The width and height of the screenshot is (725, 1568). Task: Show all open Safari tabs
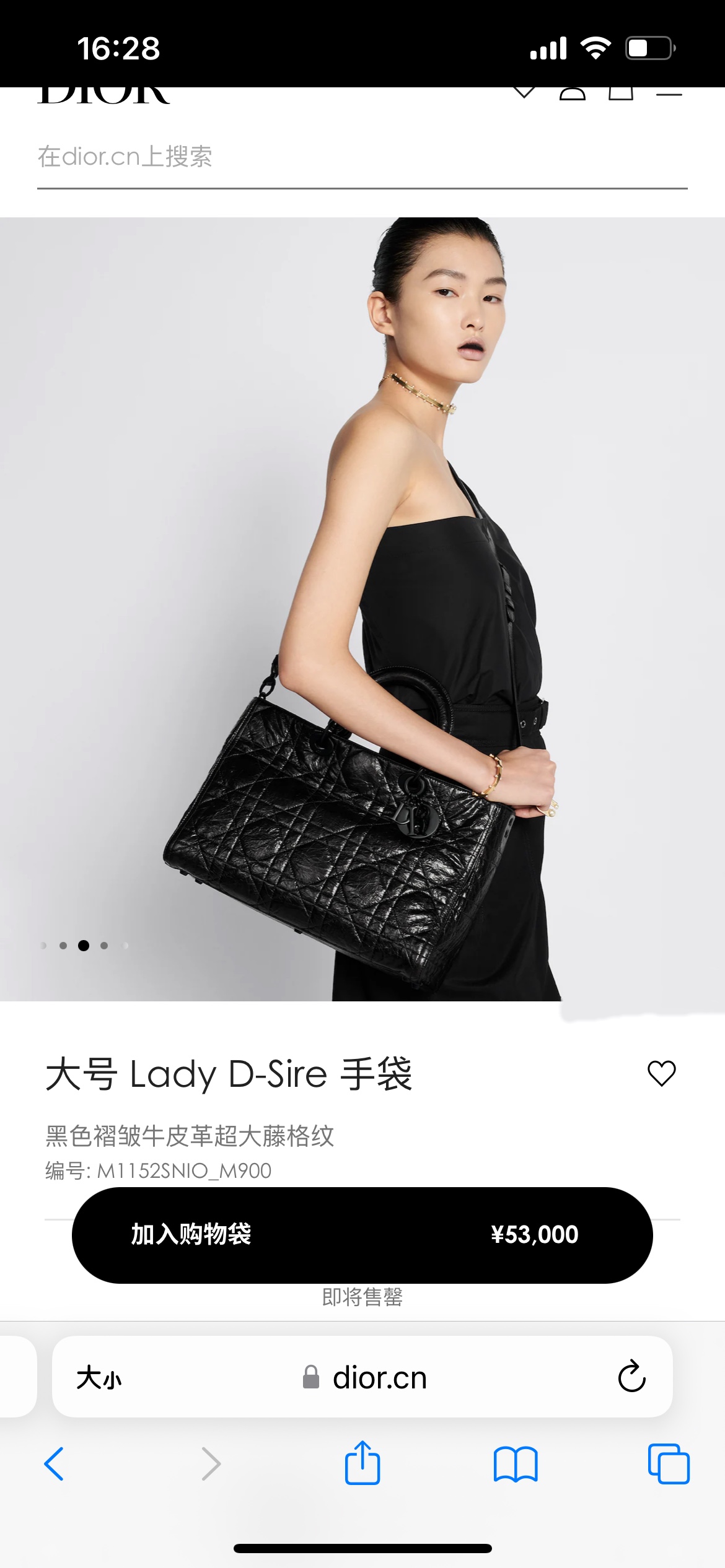pos(668,1464)
